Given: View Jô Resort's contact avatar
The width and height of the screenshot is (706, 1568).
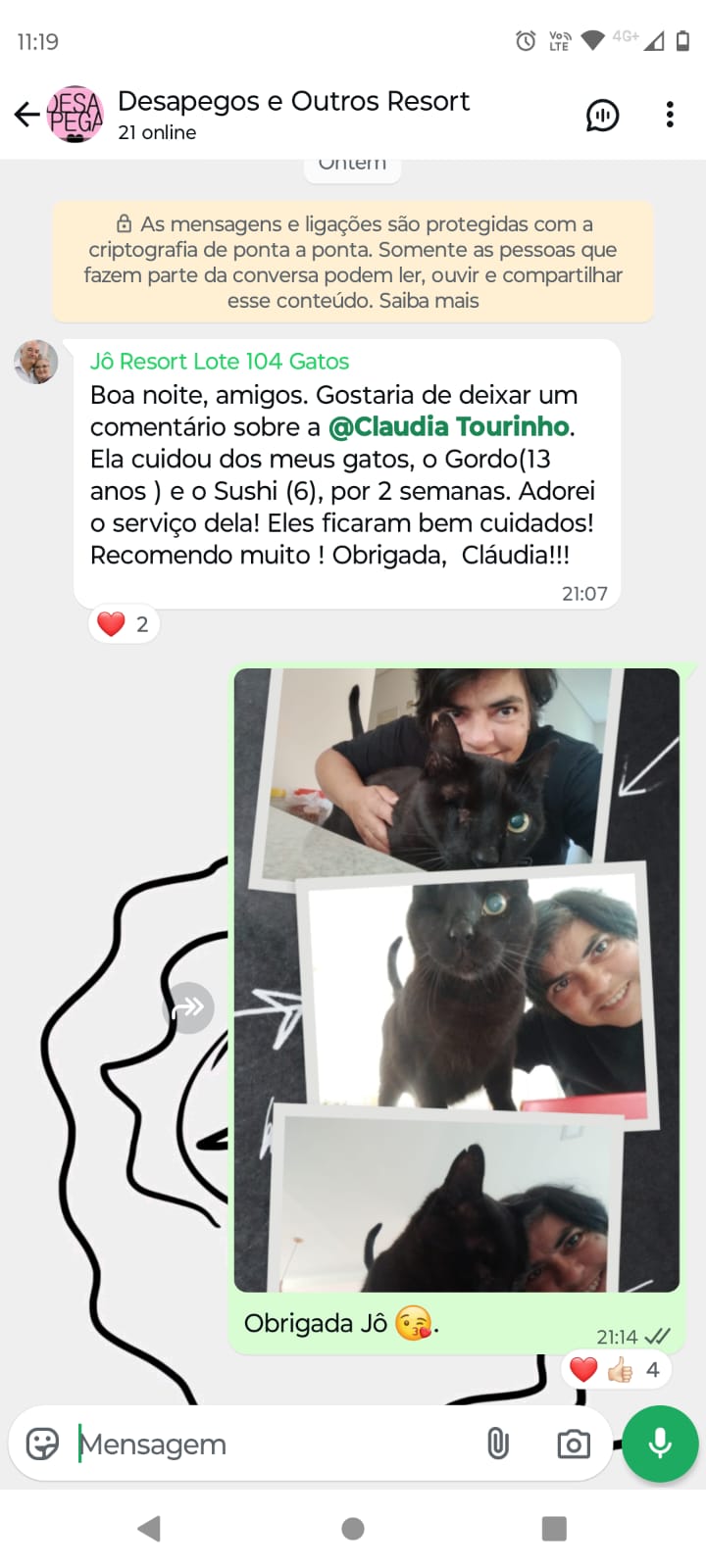Looking at the screenshot, I should (x=35, y=362).
